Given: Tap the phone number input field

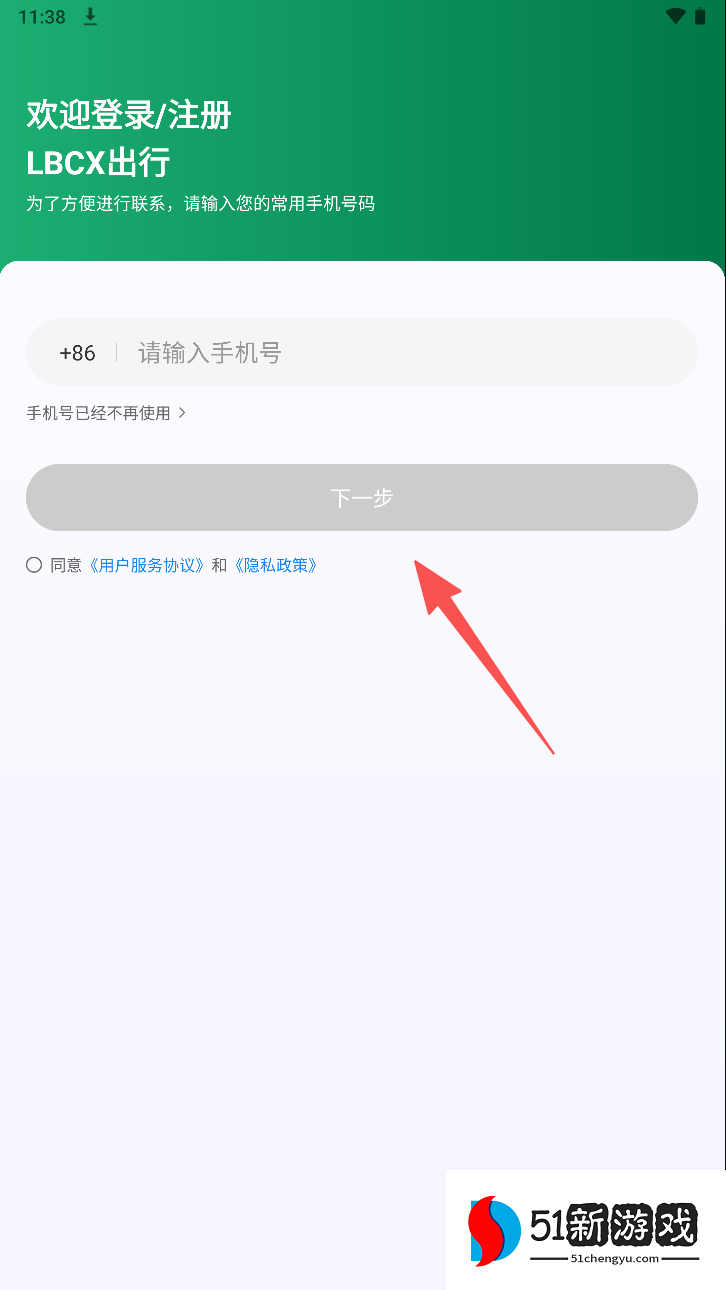Looking at the screenshot, I should pos(400,353).
